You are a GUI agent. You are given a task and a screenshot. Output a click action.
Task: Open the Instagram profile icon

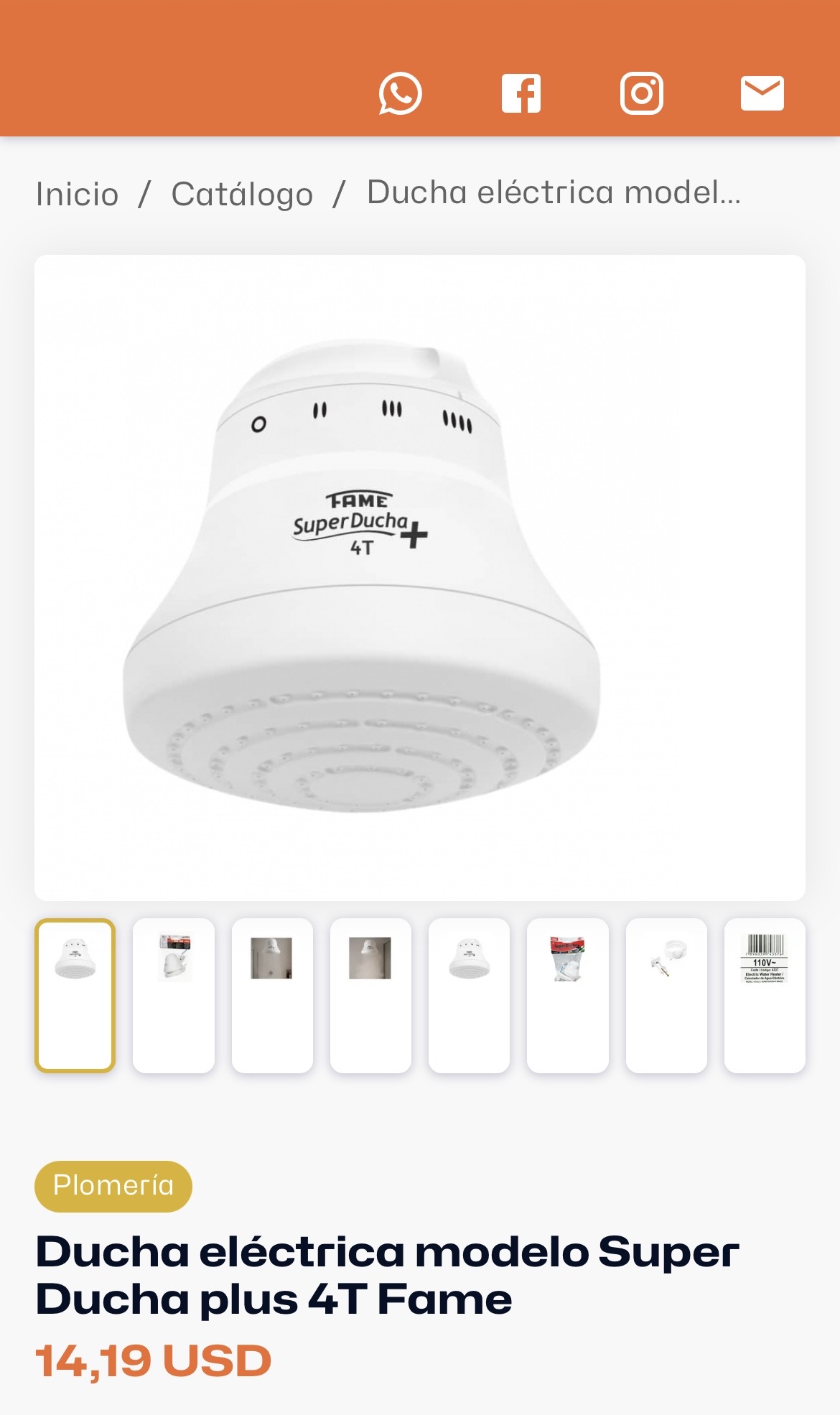(x=641, y=93)
